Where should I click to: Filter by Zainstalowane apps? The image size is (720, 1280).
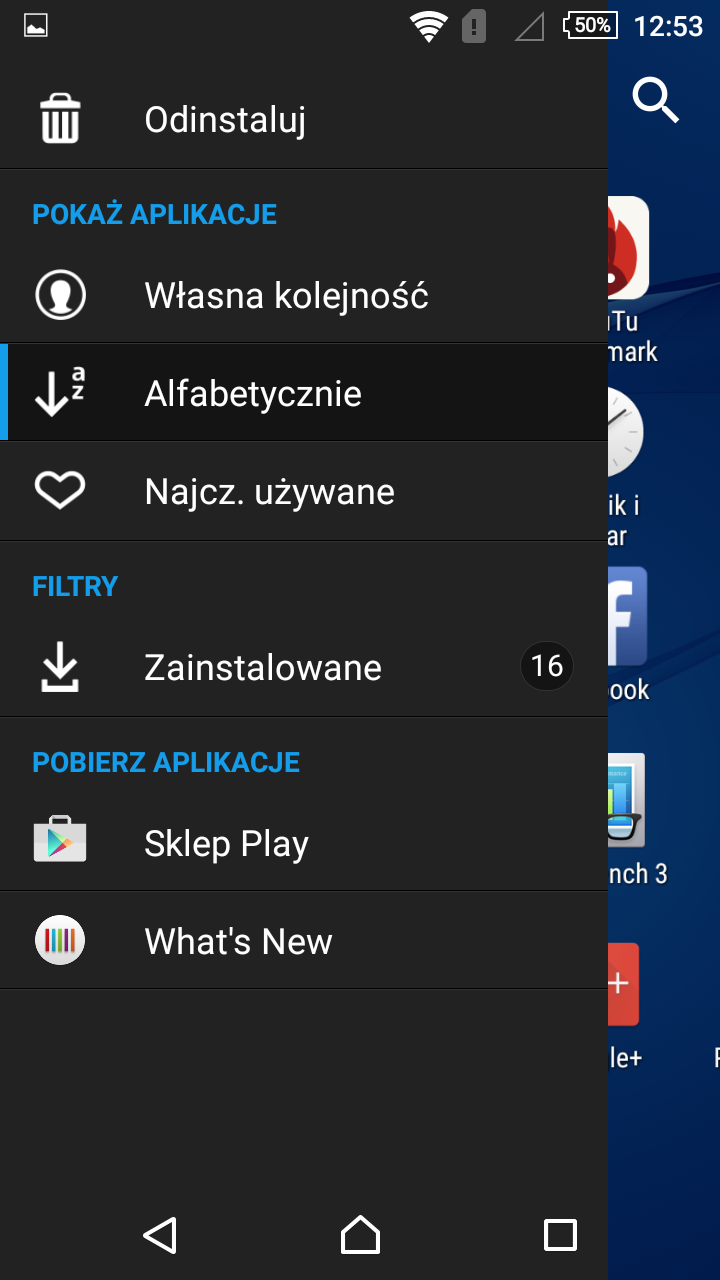(304, 667)
